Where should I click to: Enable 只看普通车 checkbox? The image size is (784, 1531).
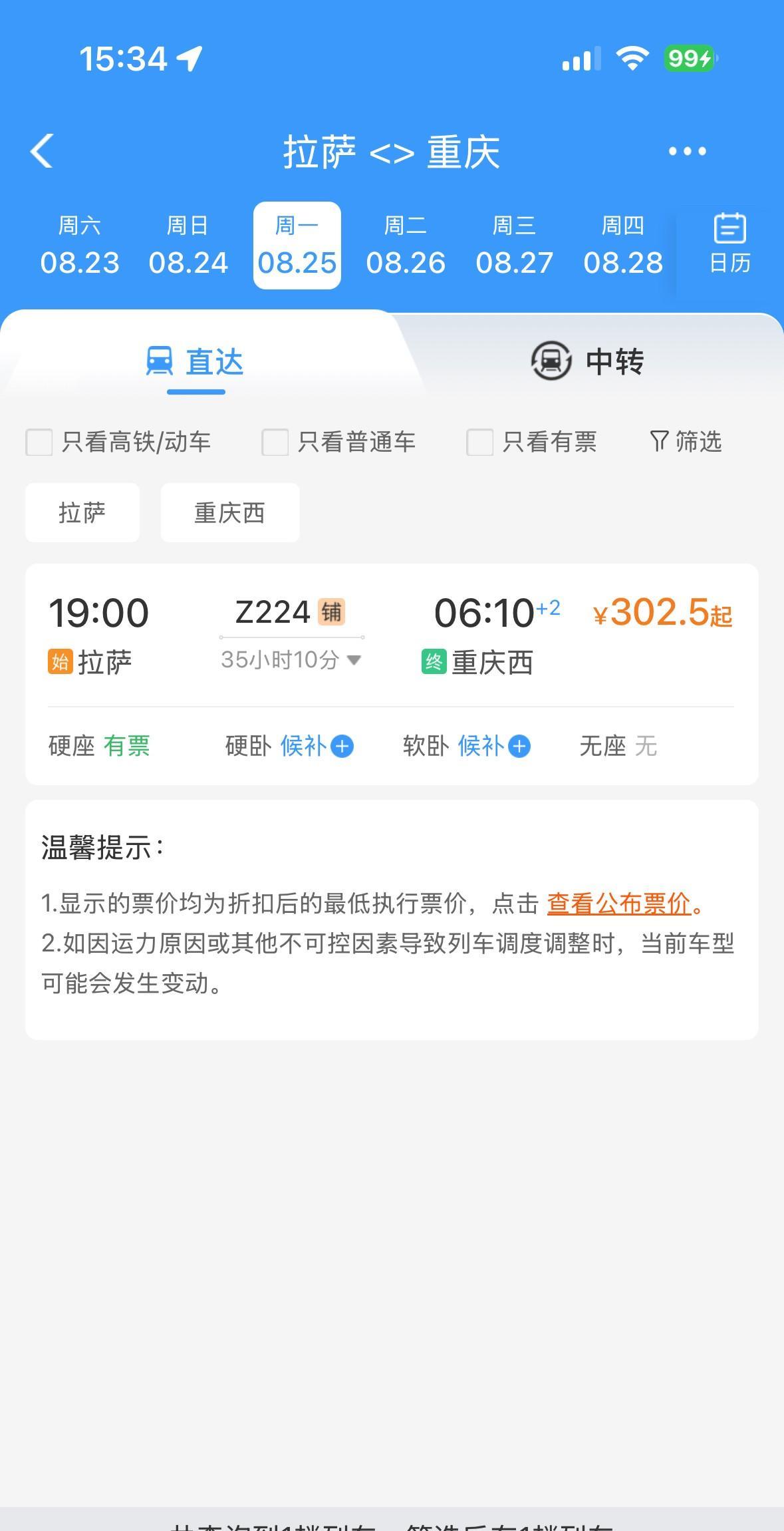275,442
